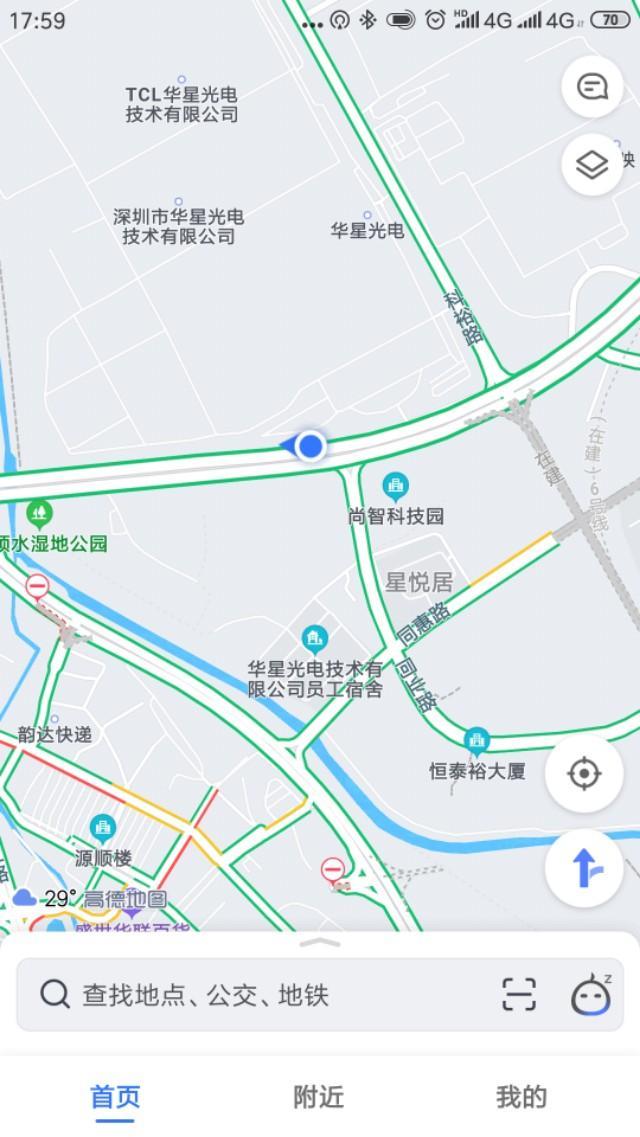Select the 尚智科技园 place marker
The height and width of the screenshot is (1137, 640).
[396, 487]
